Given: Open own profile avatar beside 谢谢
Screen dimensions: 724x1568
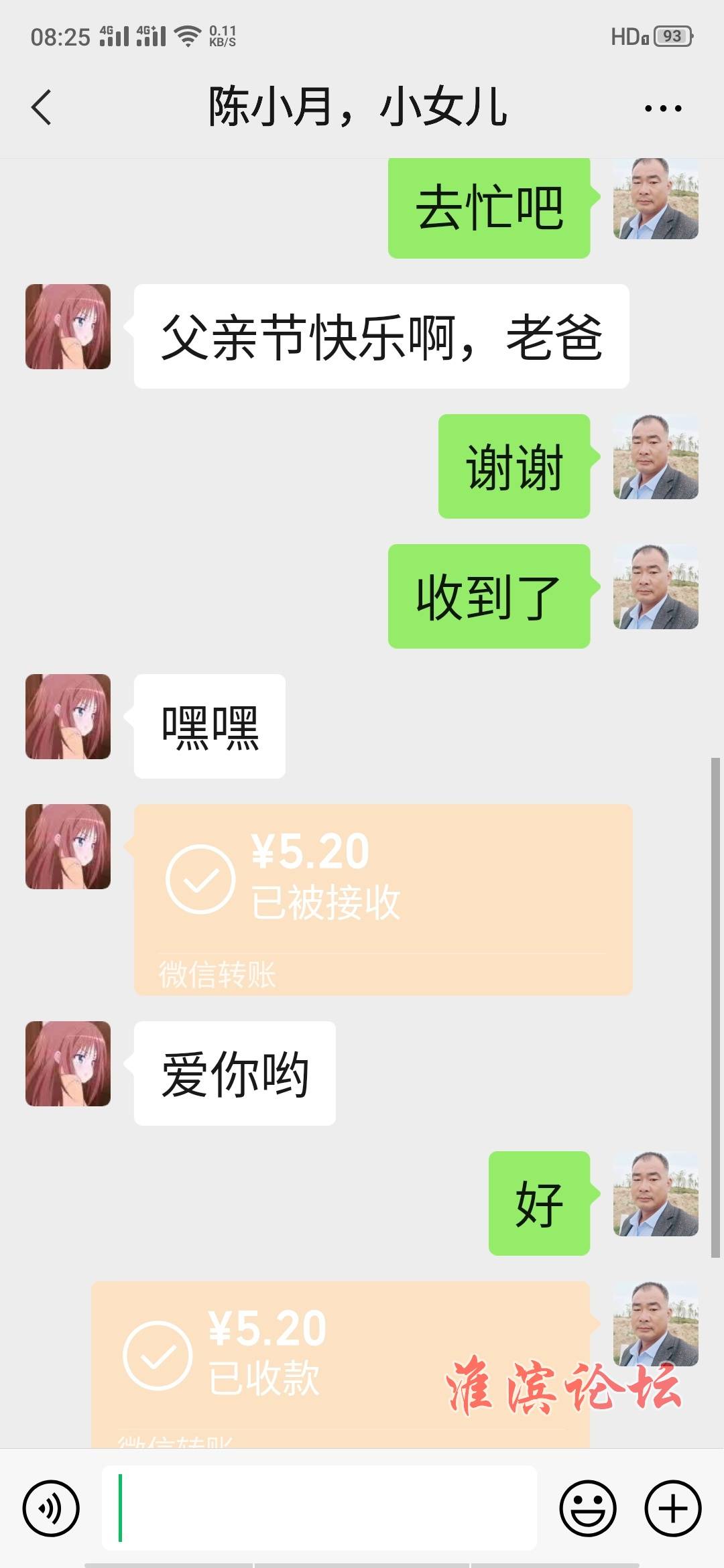Looking at the screenshot, I should tap(656, 457).
